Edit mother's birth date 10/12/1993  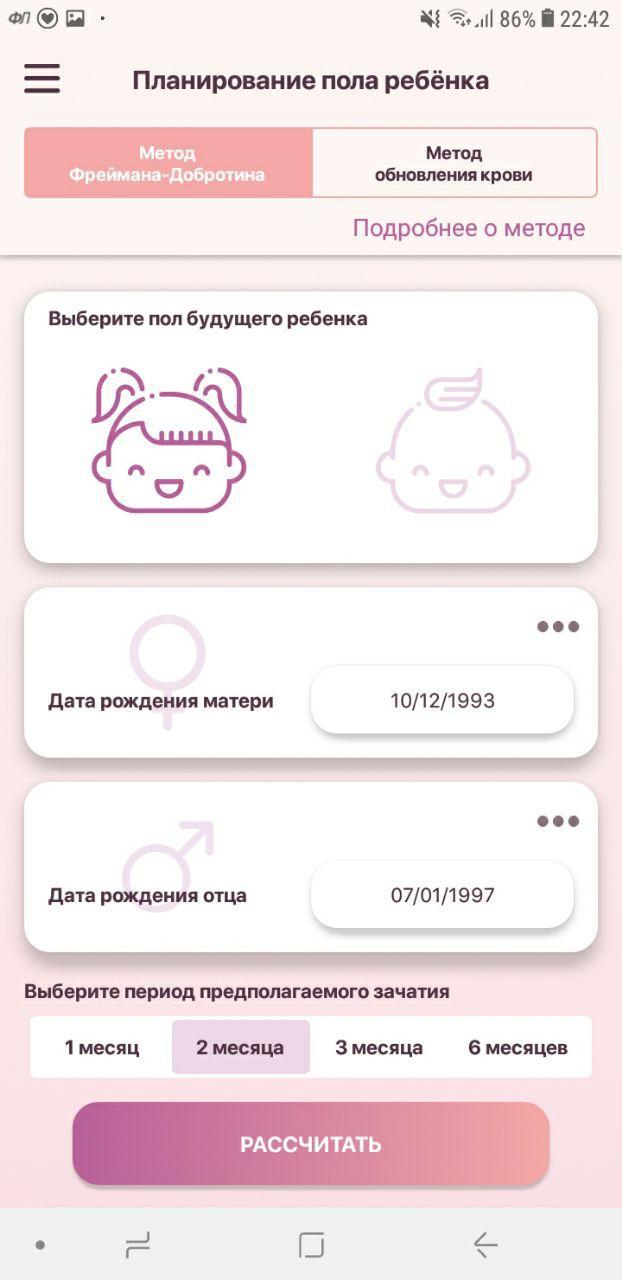[442, 700]
